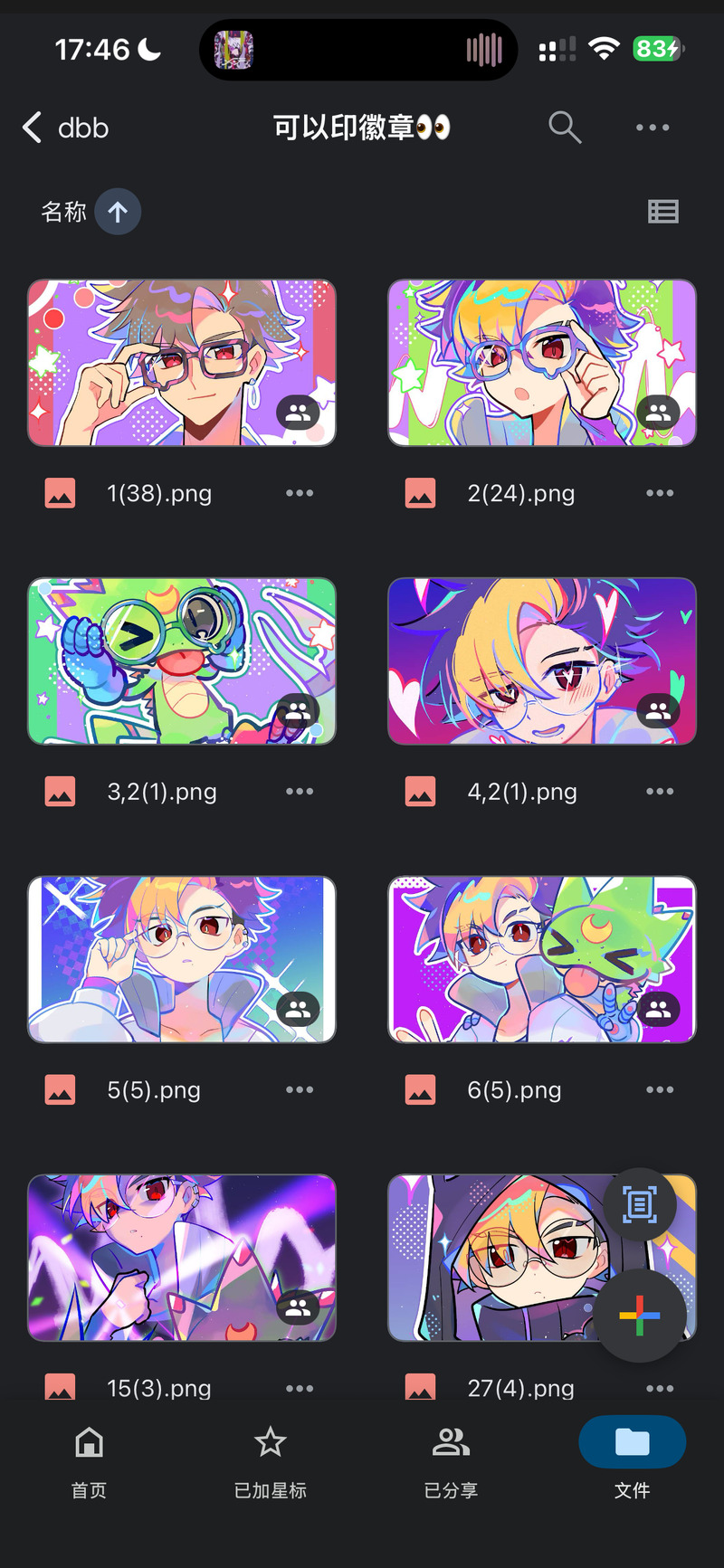Show more options for 1(38).png

(x=300, y=493)
